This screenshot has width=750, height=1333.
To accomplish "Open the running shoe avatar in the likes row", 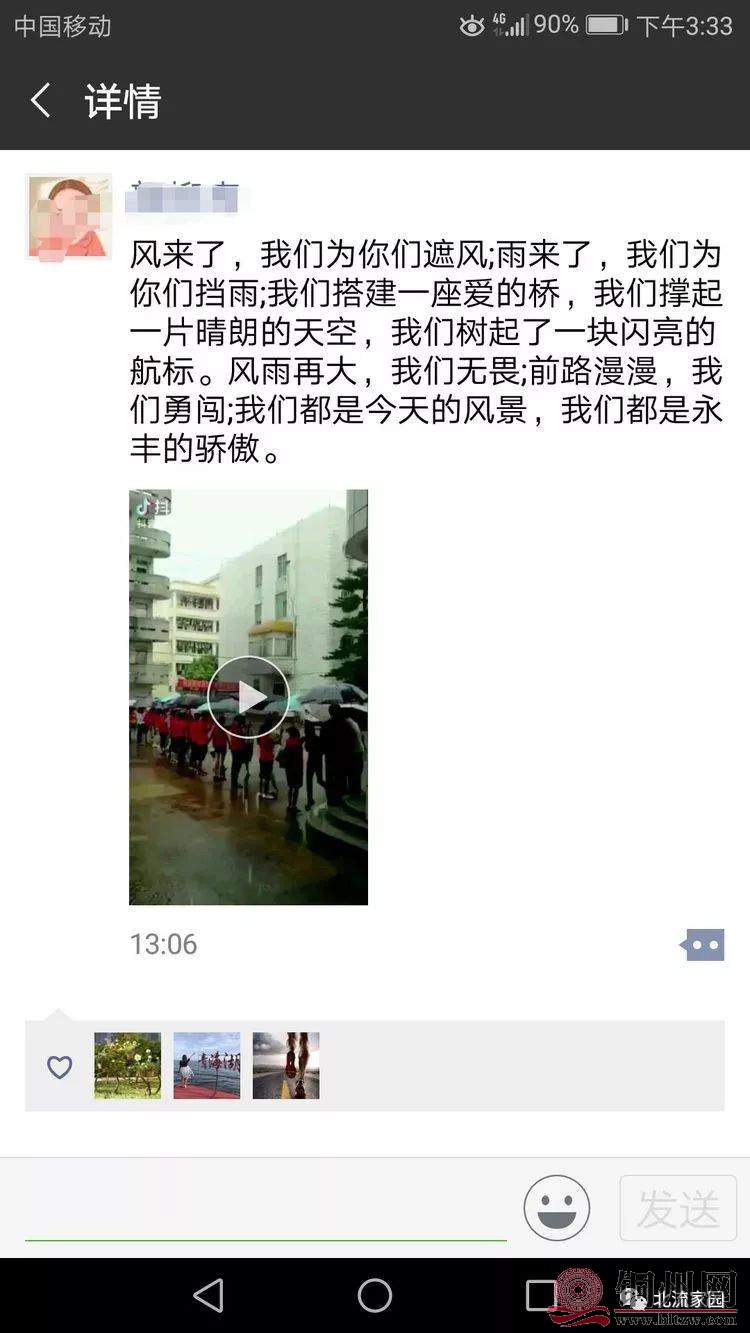I will coord(286,1066).
